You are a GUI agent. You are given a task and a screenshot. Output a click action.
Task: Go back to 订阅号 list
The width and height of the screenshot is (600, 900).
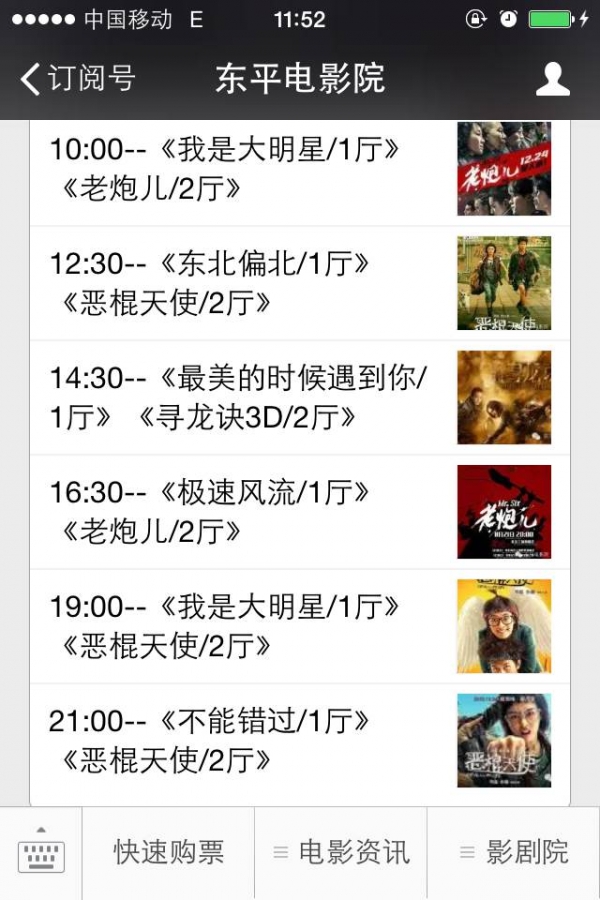pos(78,79)
